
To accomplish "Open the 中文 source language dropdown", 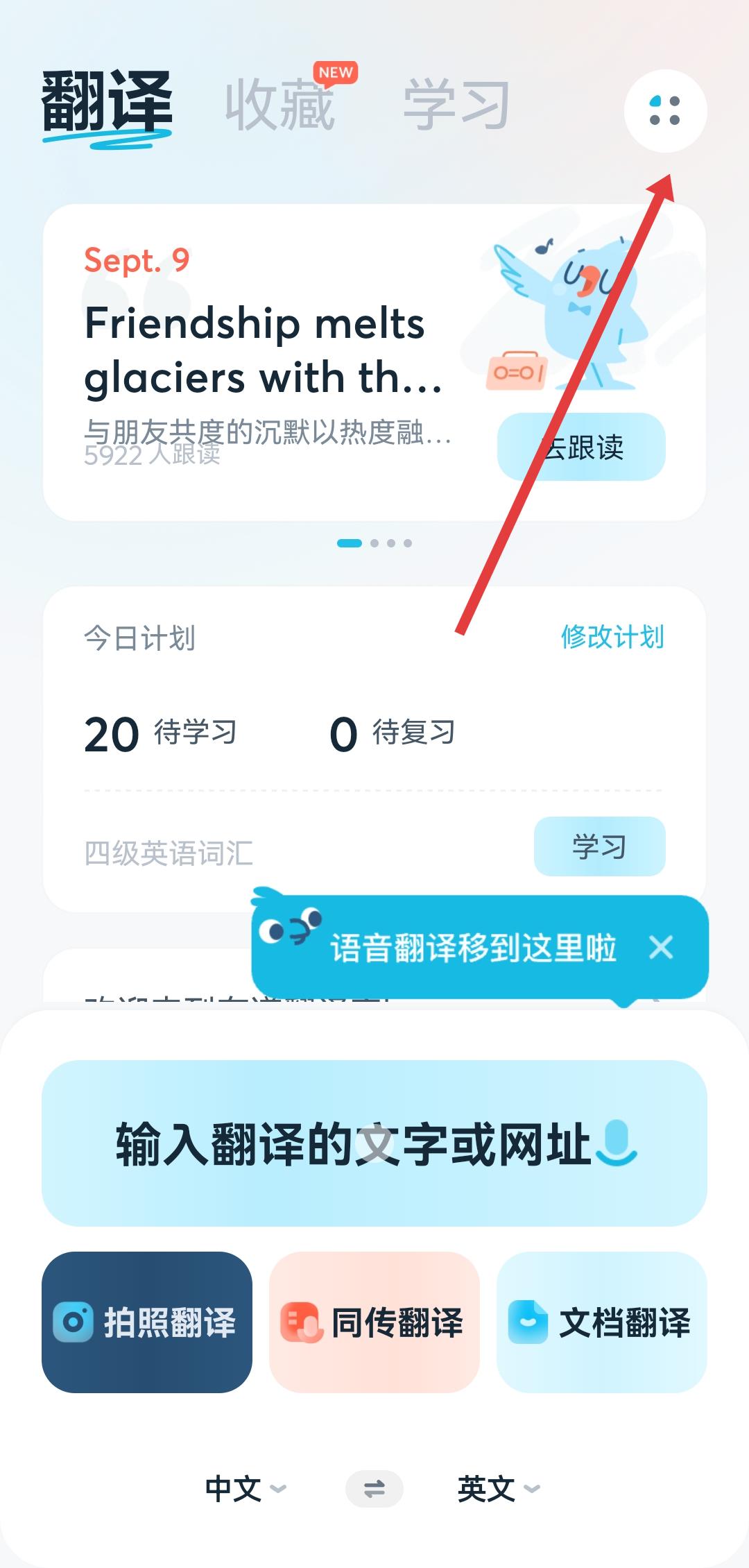I will pyautogui.click(x=245, y=1488).
